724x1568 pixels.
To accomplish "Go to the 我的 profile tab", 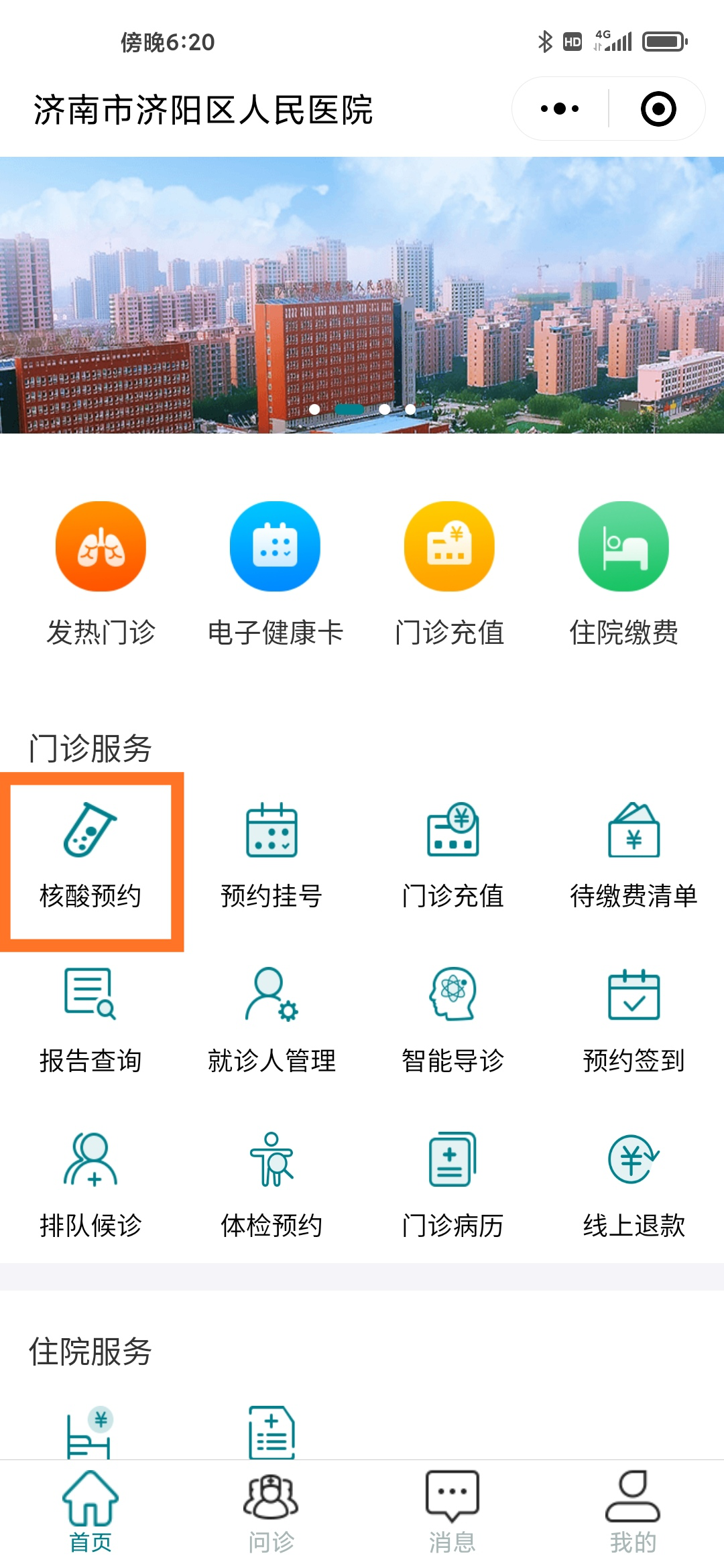I will [633, 1511].
